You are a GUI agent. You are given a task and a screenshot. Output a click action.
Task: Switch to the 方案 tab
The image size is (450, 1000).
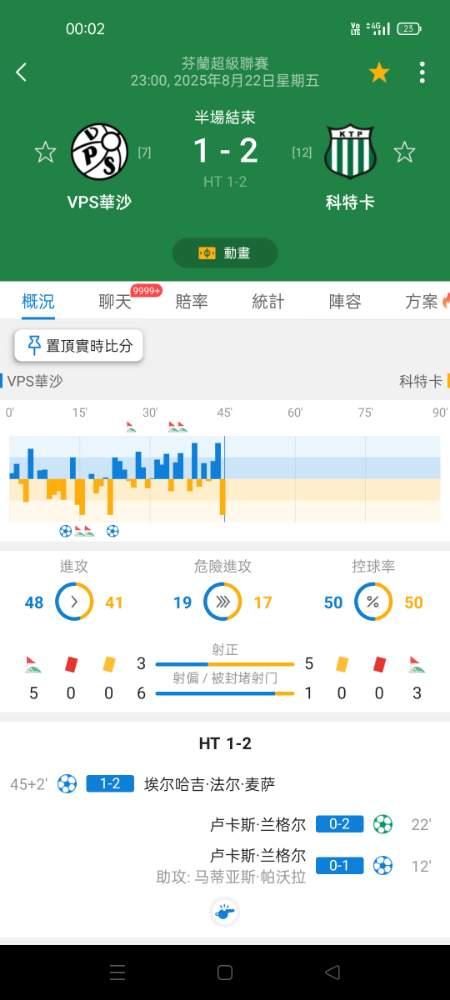[x=423, y=301]
